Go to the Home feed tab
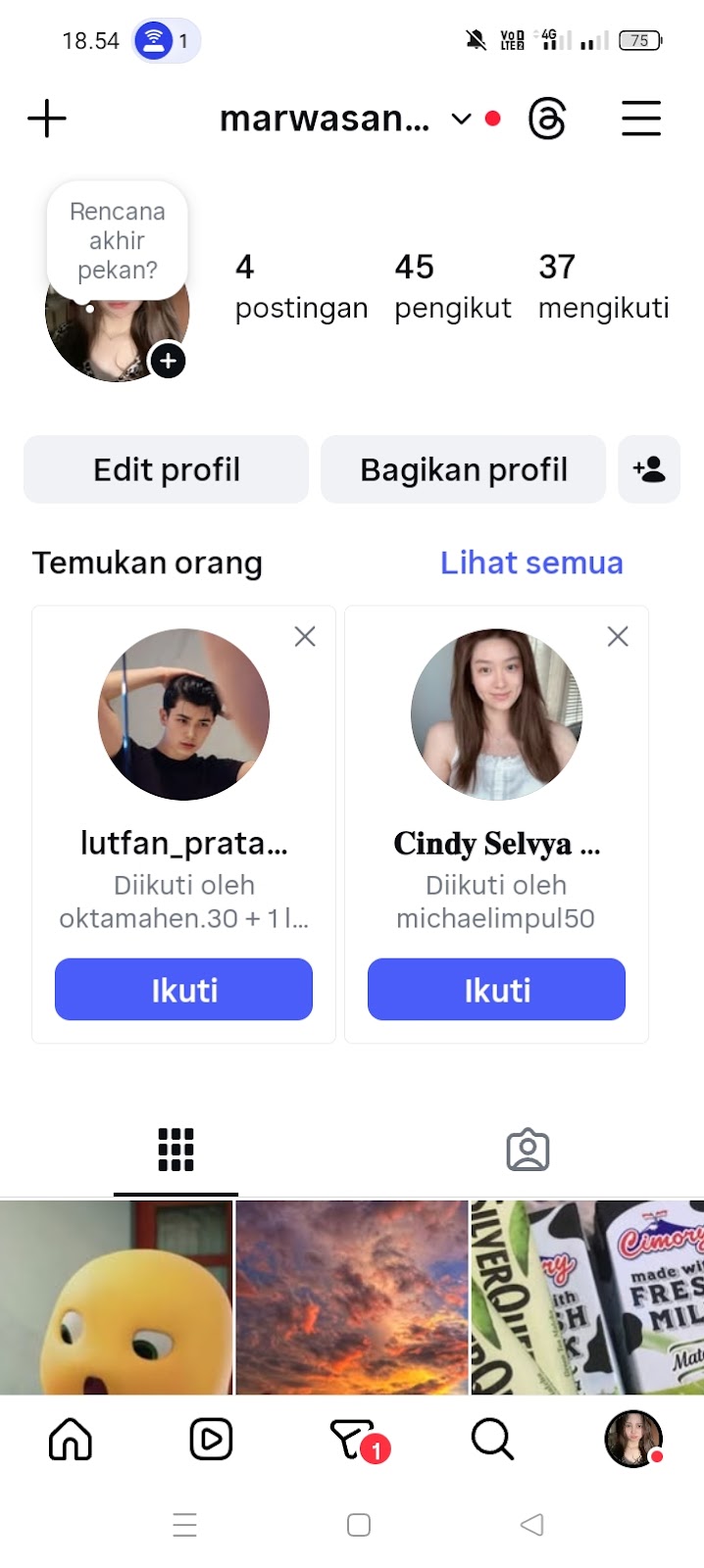704x1568 pixels. point(71,1440)
